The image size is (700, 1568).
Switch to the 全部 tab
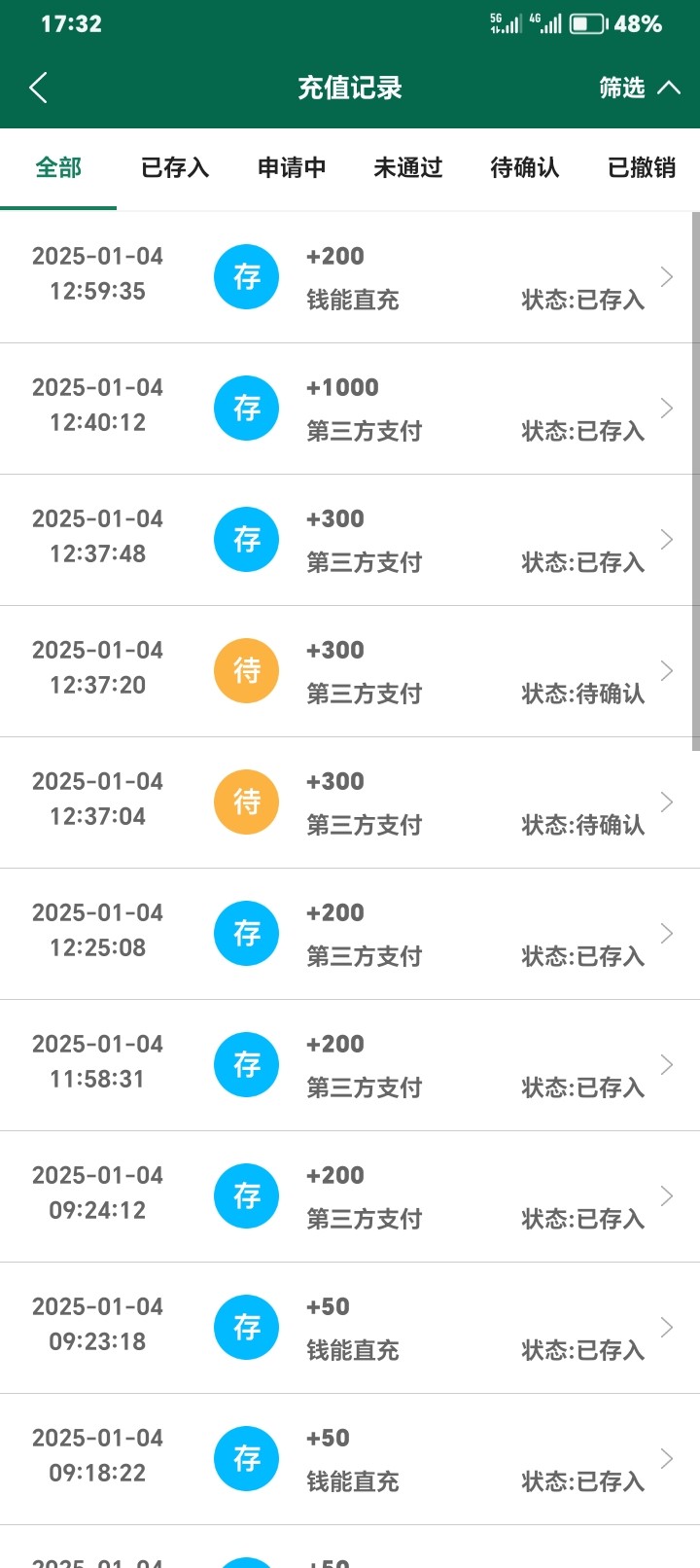tap(58, 168)
